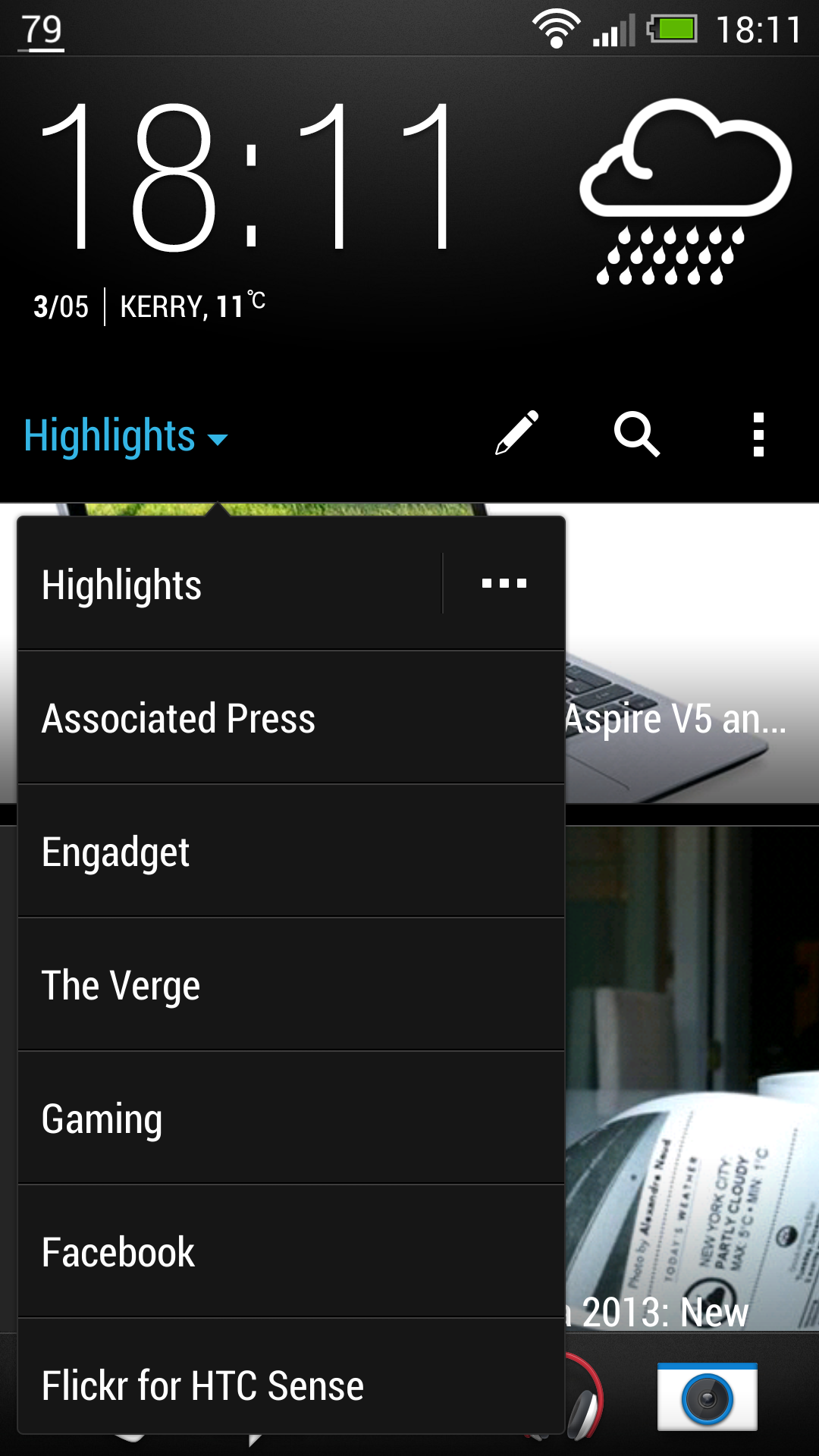Select the Engadget feed
This screenshot has height=1456, width=819.
coord(290,852)
